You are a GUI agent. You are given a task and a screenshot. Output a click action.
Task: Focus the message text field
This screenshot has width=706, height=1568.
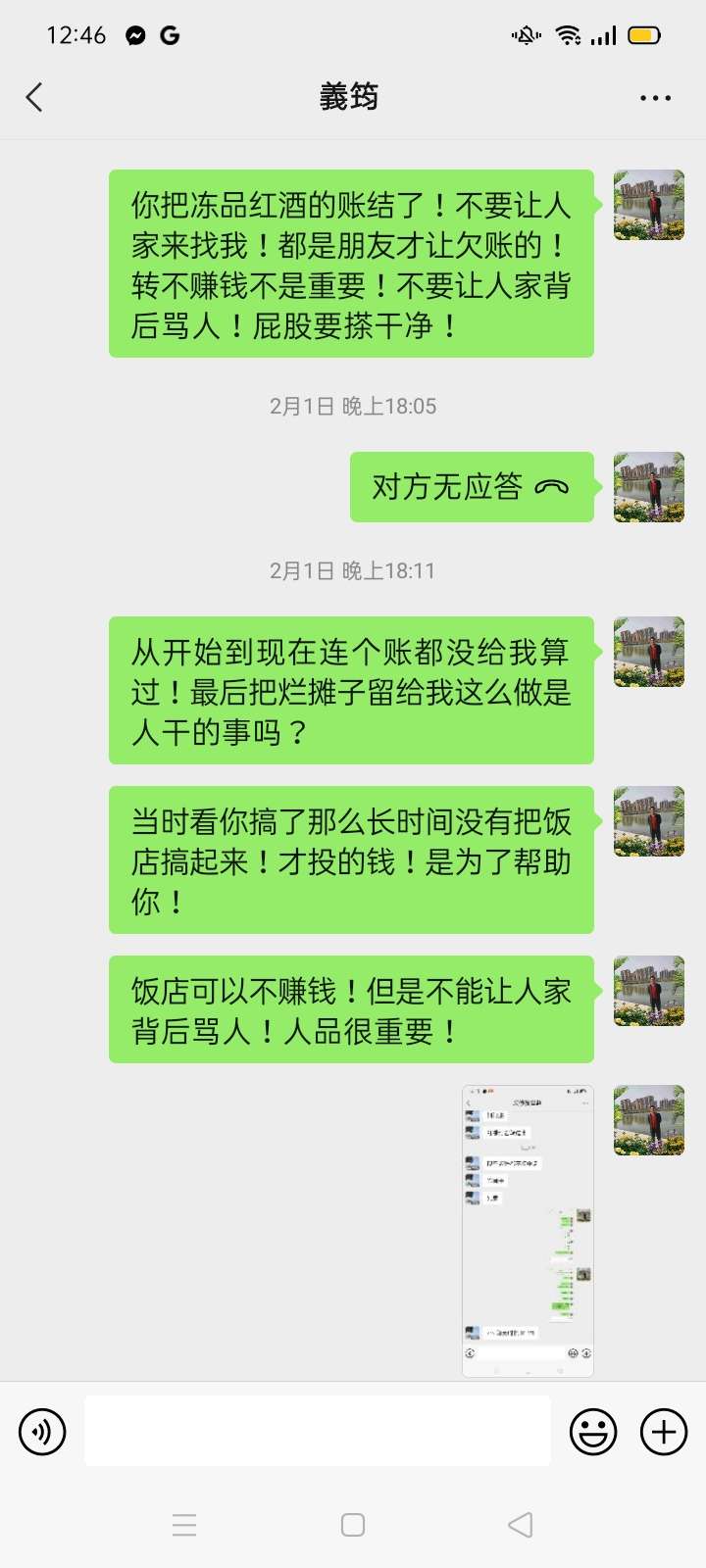point(318,1432)
